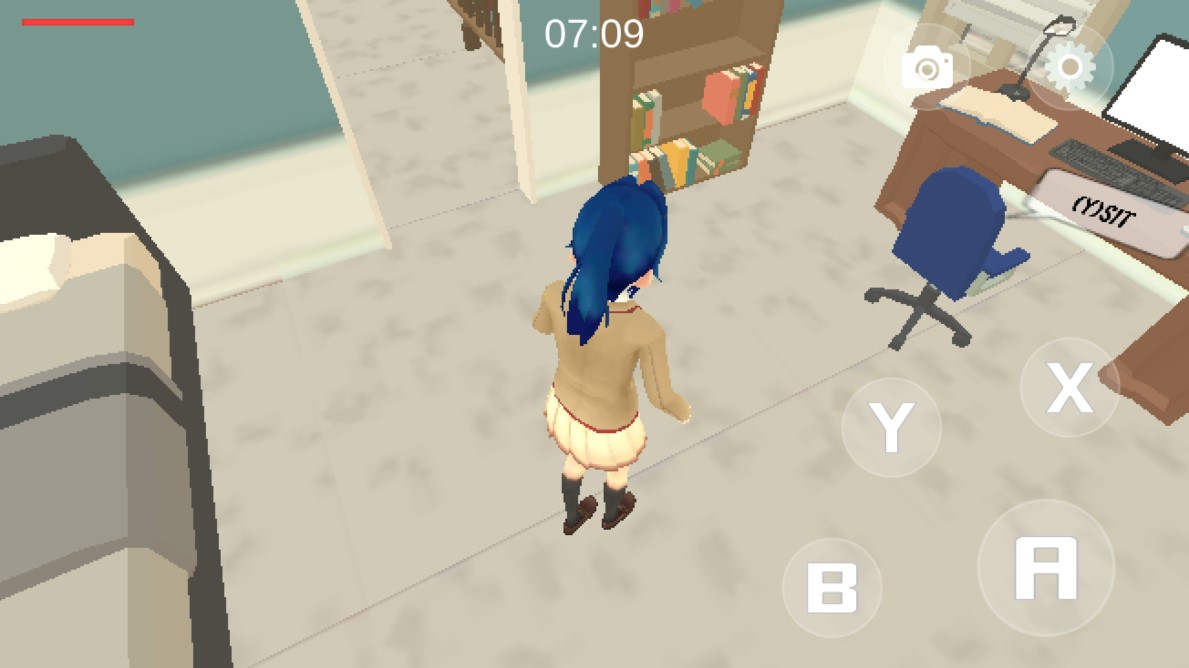This screenshot has height=668, width=1189.
Task: Tap the Y action button
Action: click(x=891, y=428)
